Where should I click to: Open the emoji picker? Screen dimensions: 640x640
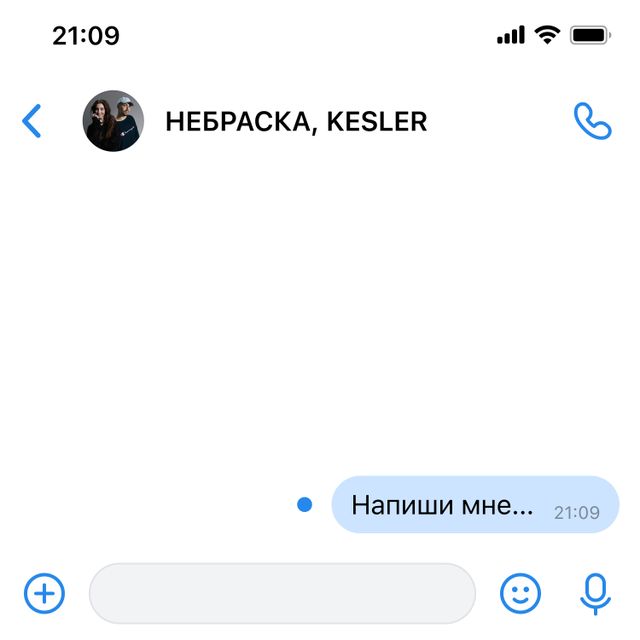click(x=520, y=593)
